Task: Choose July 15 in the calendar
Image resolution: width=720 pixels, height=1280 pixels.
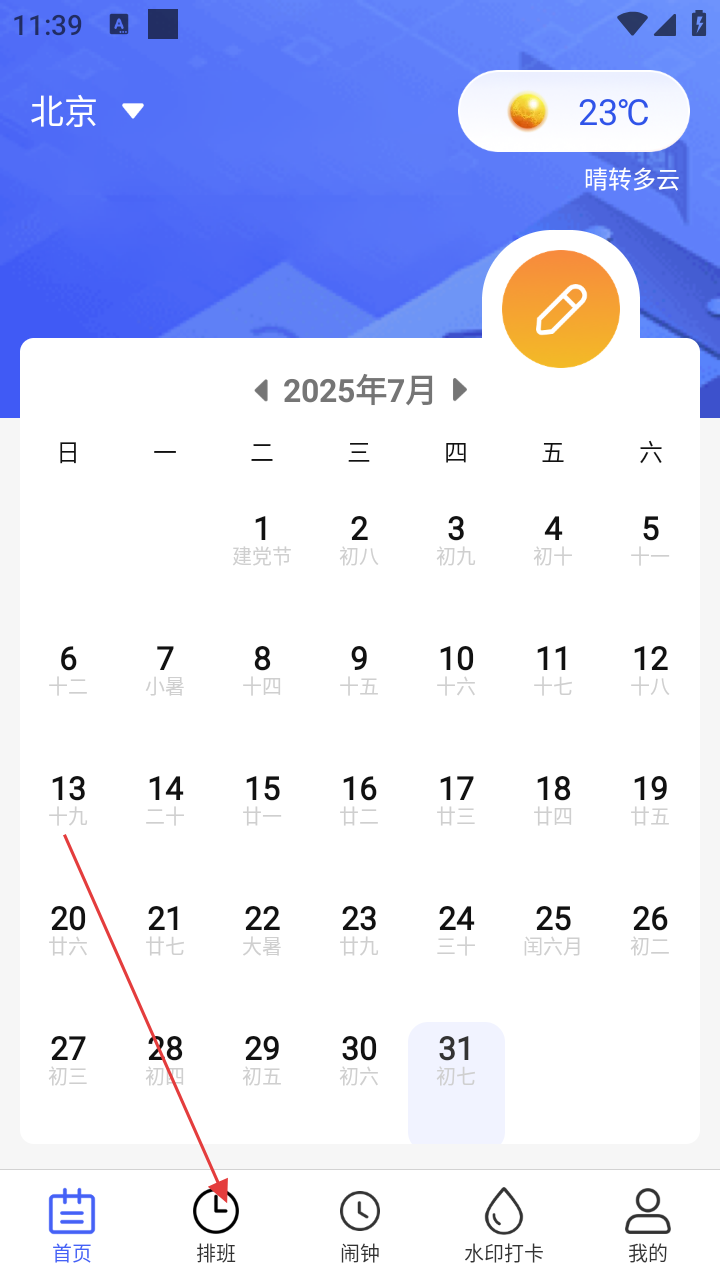Action: point(262,800)
